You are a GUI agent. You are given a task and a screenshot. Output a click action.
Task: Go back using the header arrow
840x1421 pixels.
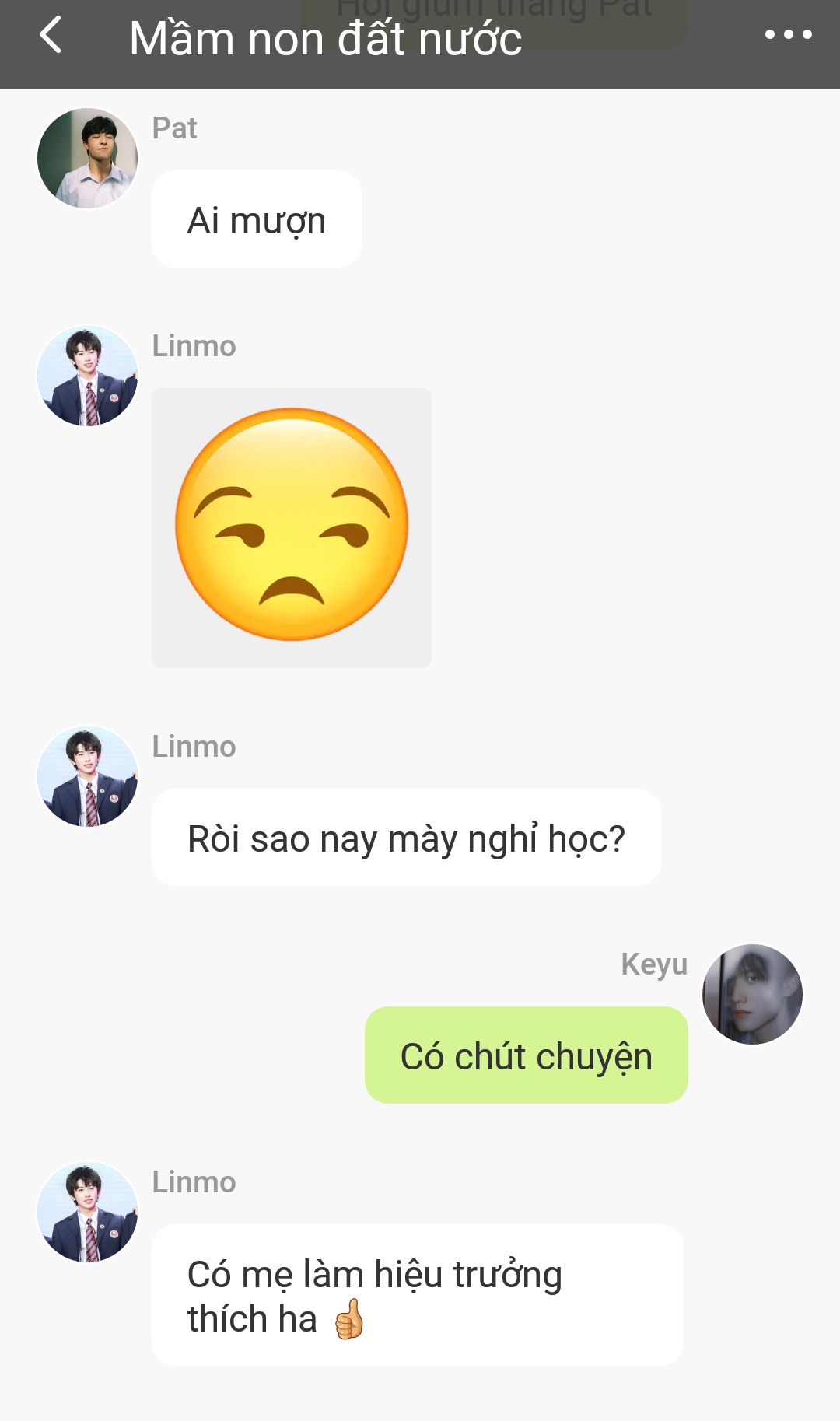point(51,36)
